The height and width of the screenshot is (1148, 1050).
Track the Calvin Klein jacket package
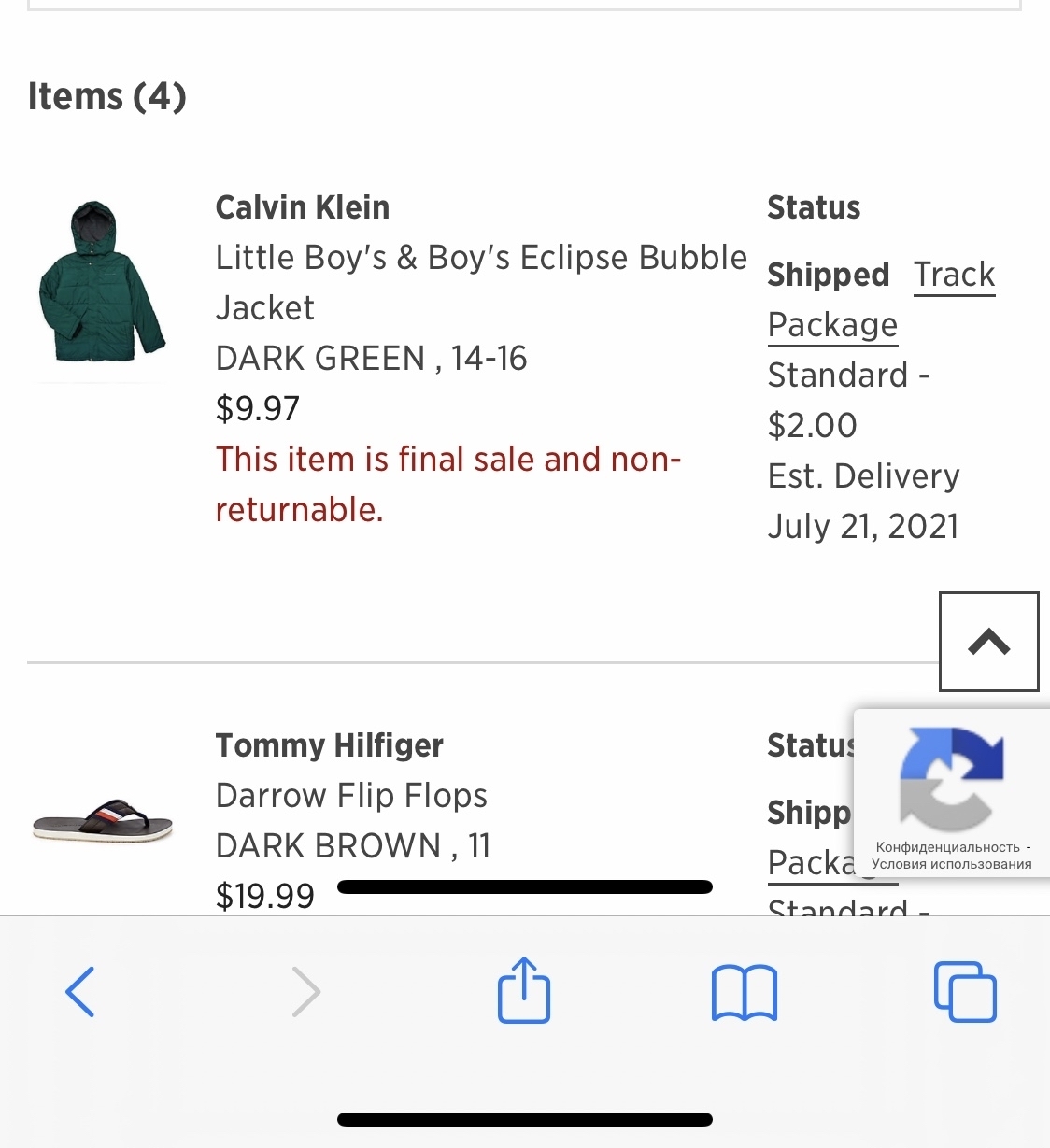click(x=953, y=276)
